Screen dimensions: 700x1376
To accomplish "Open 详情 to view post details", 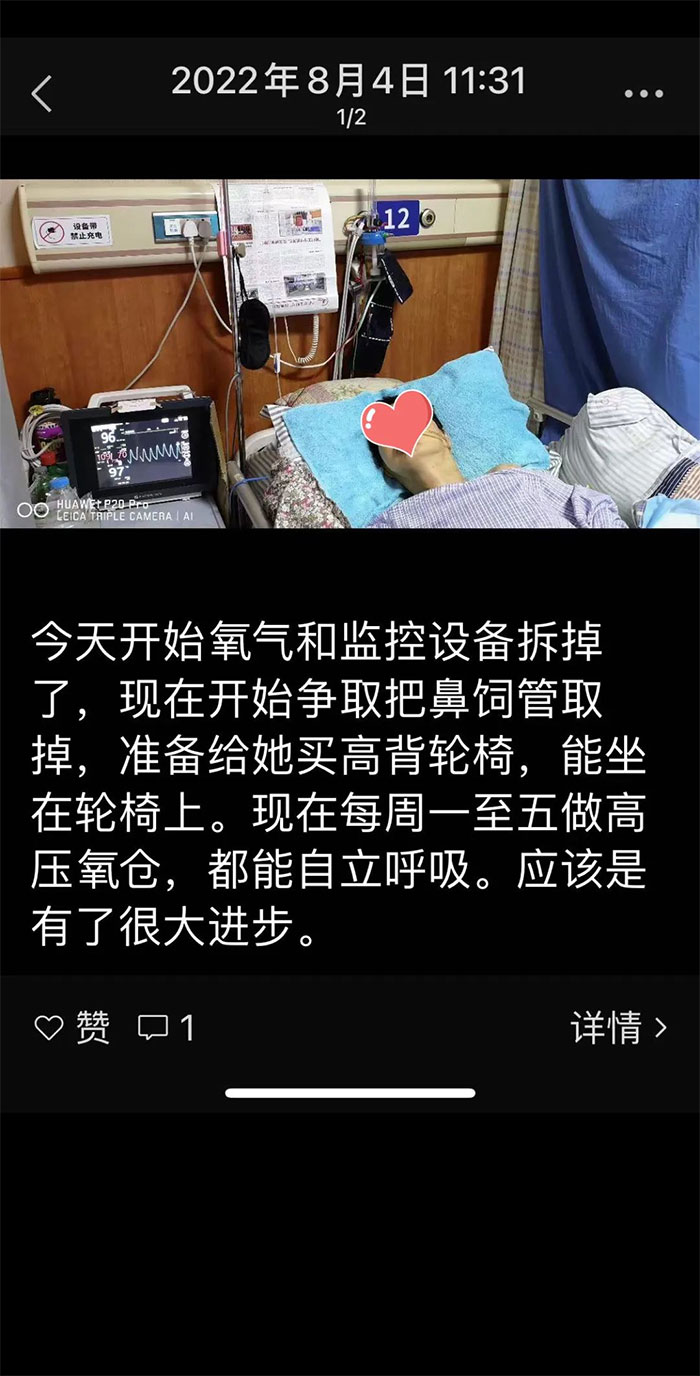I will click(617, 1027).
